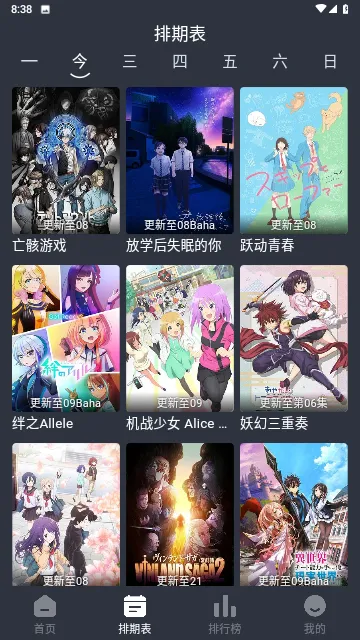This screenshot has height=640, width=360.
Task: Switch to the 五 (Friday) tab
Action: (x=230, y=62)
